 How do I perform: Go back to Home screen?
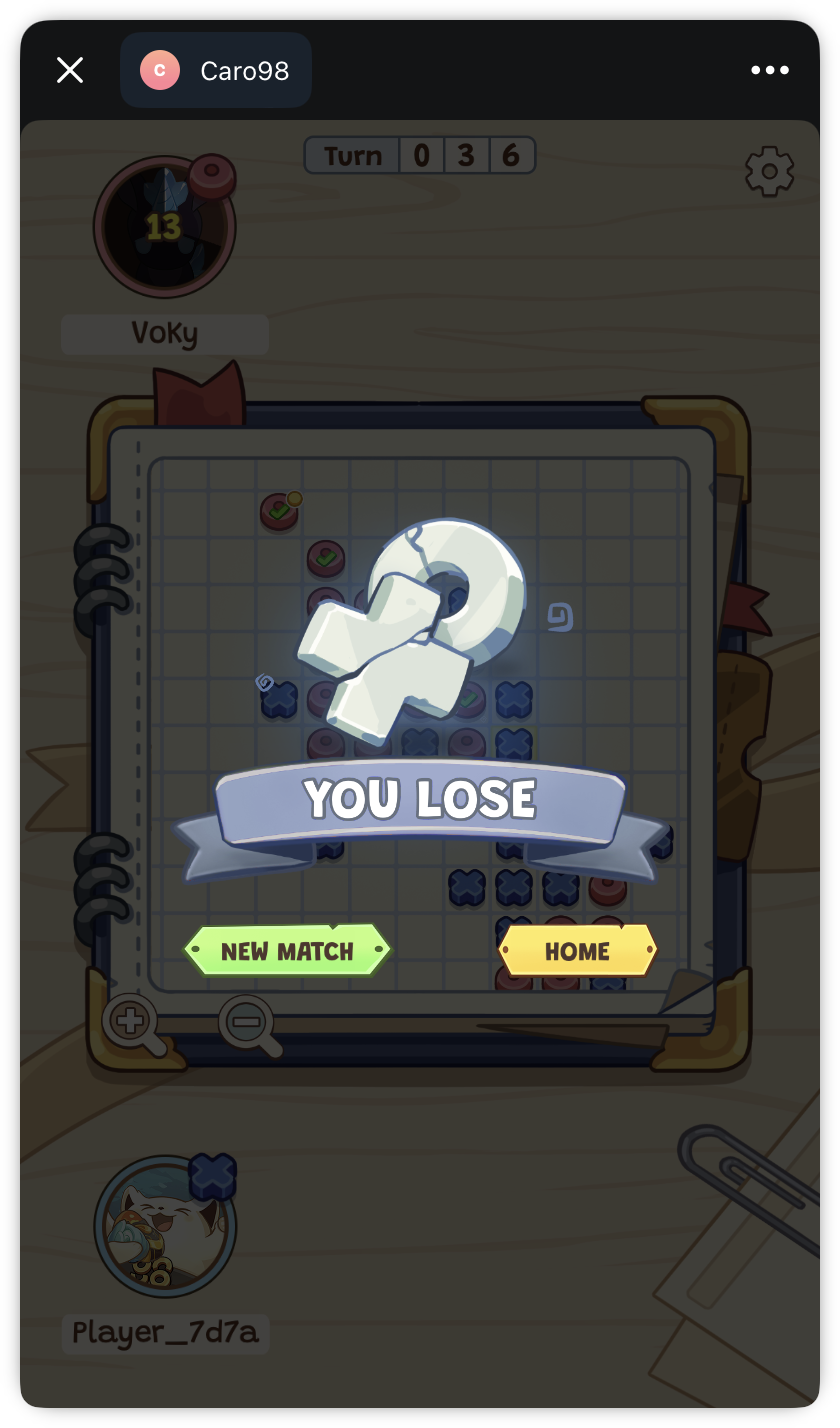(x=577, y=950)
